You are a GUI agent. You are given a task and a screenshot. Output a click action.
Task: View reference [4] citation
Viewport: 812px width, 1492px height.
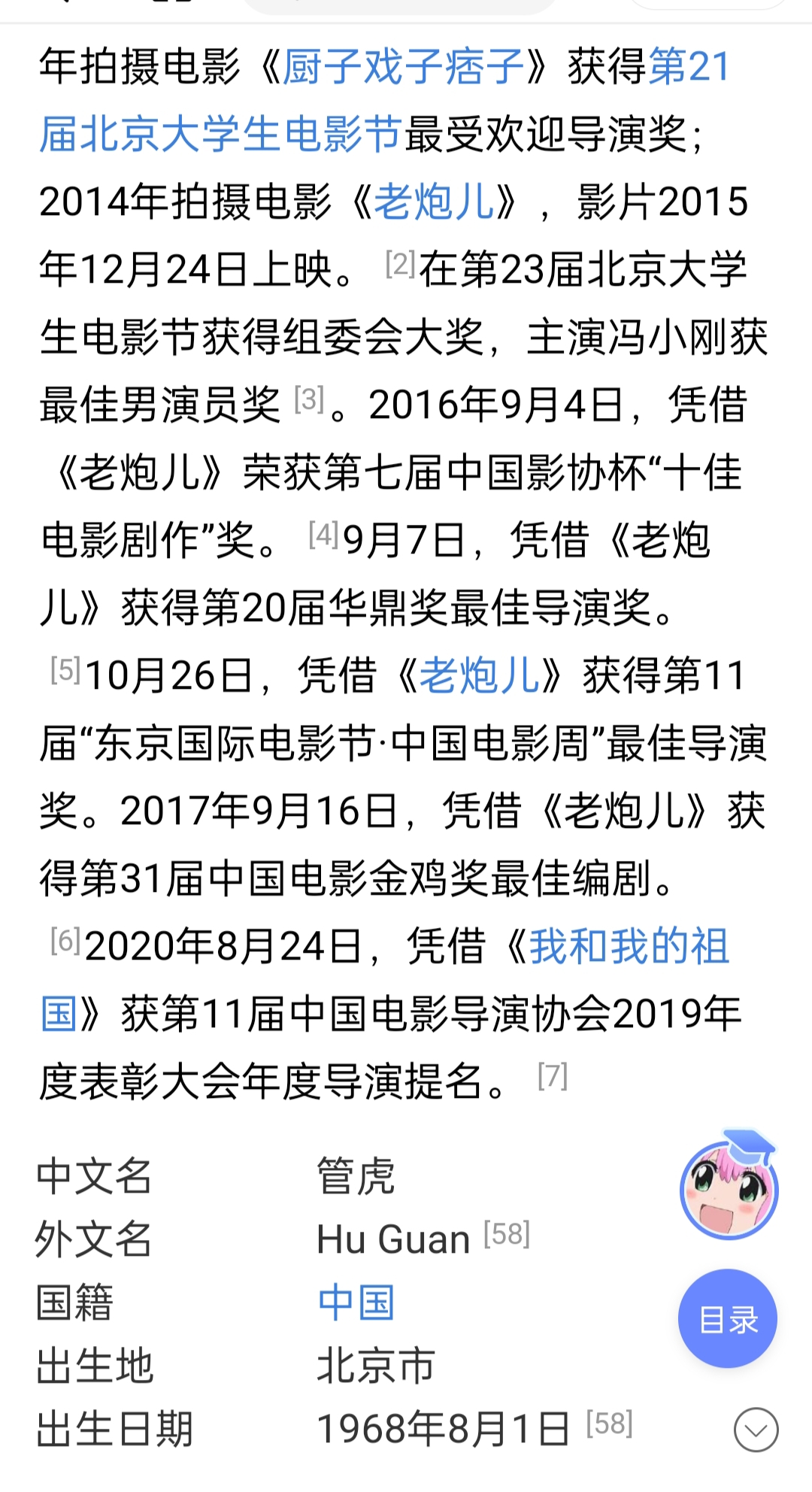(323, 535)
